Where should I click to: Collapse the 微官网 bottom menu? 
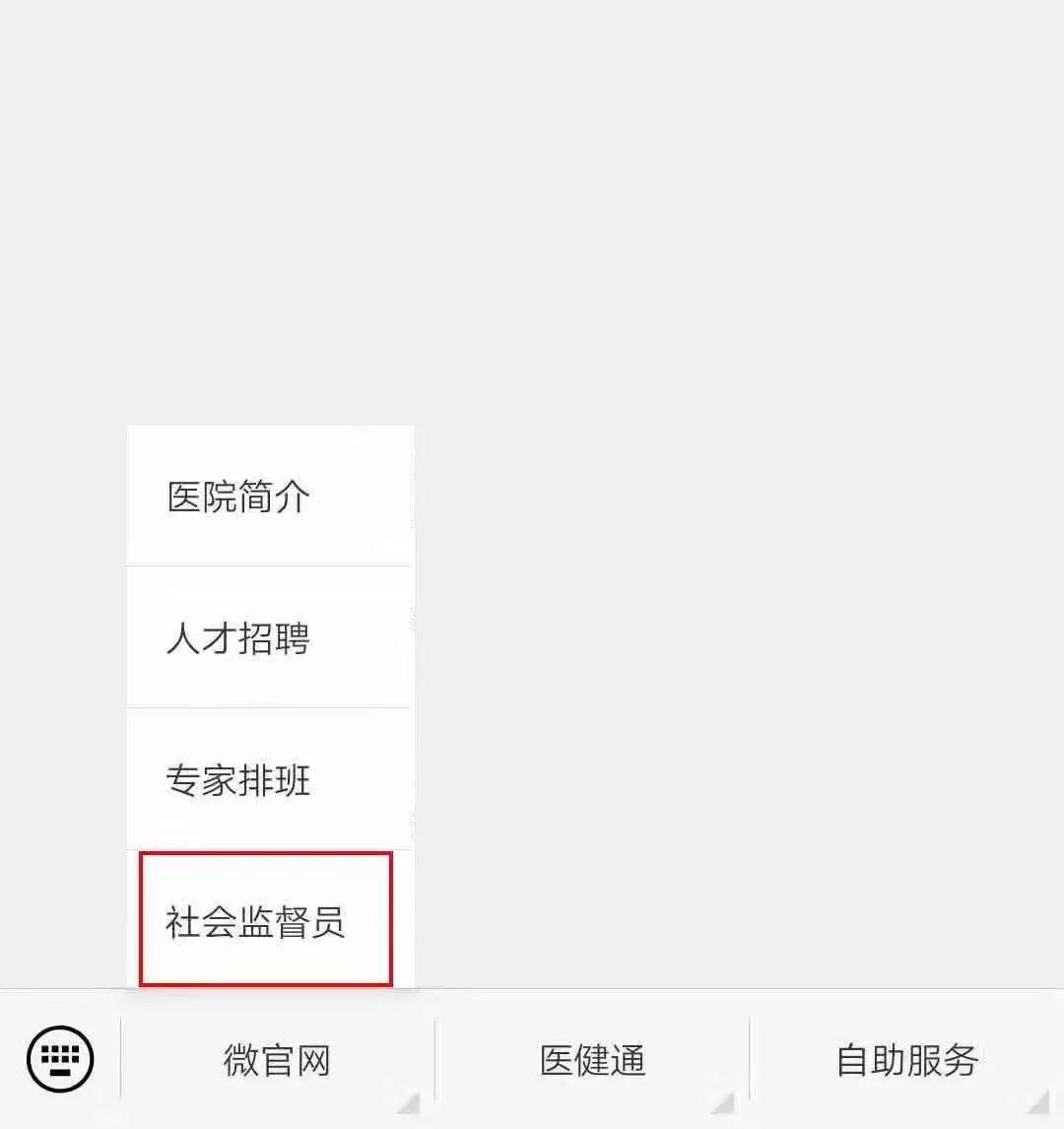point(277,1061)
